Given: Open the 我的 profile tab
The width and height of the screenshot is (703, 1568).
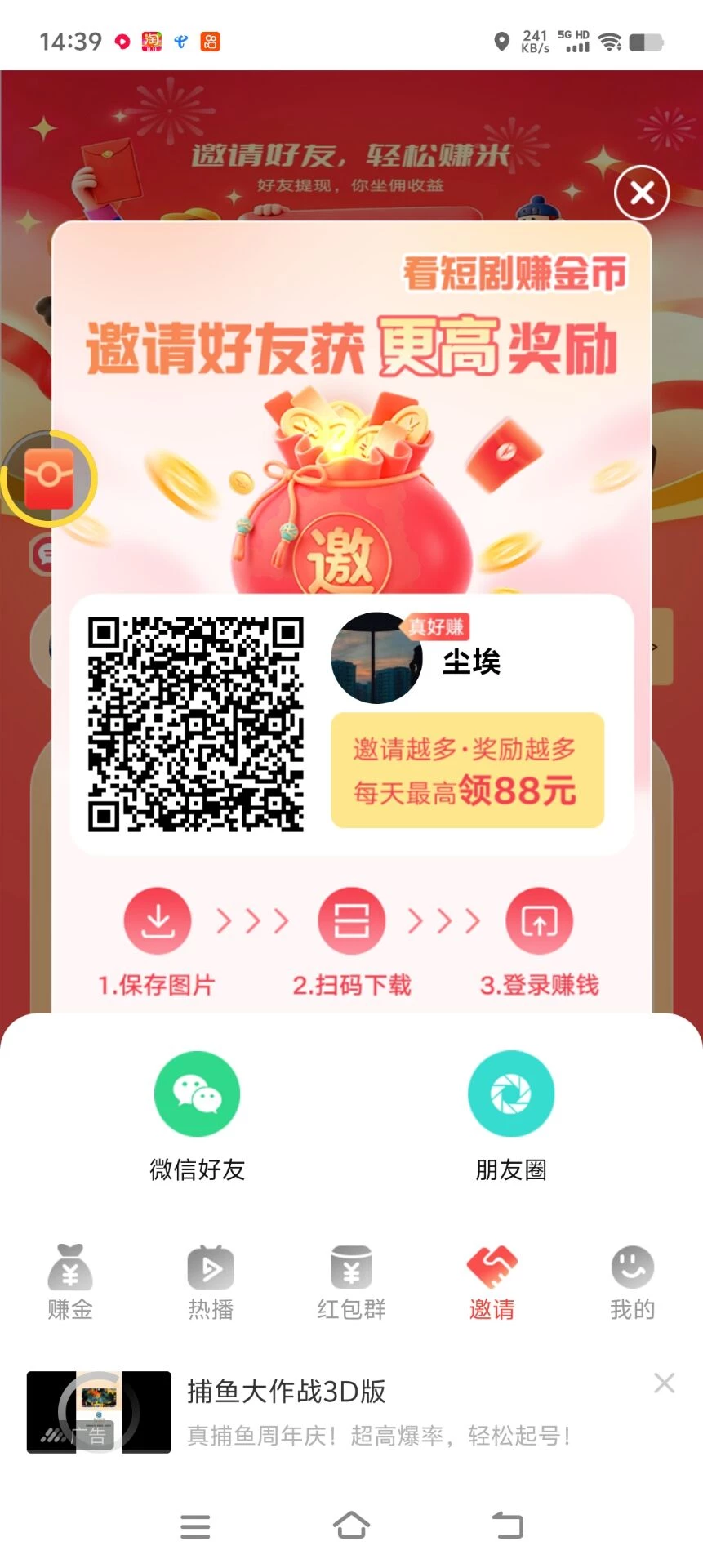Looking at the screenshot, I should pyautogui.click(x=632, y=1281).
